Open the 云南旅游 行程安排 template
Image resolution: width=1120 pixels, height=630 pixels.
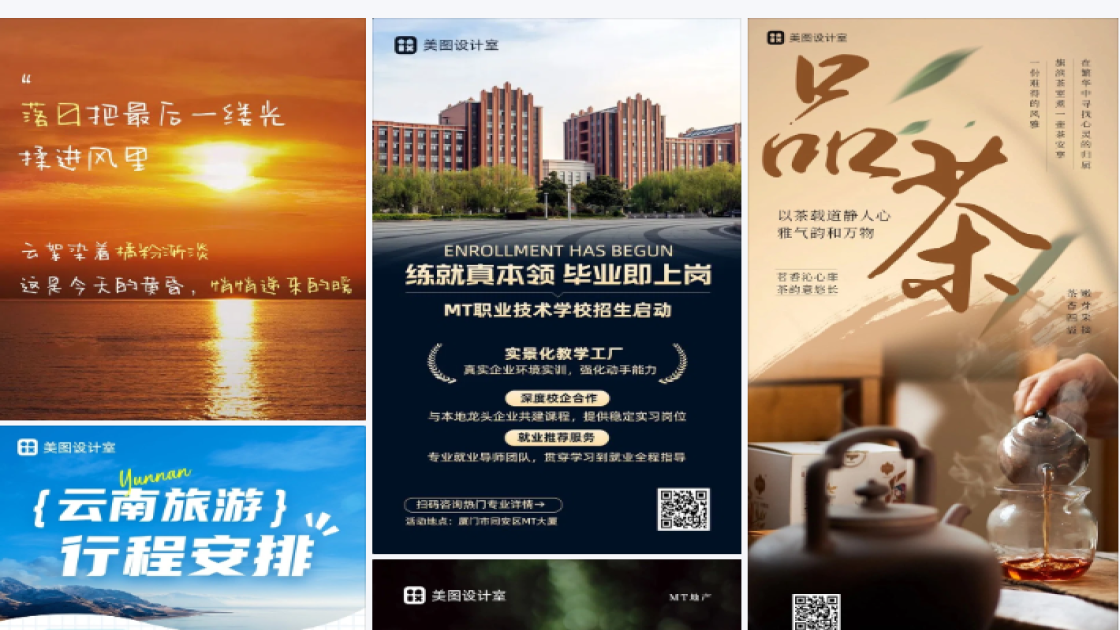(x=182, y=527)
